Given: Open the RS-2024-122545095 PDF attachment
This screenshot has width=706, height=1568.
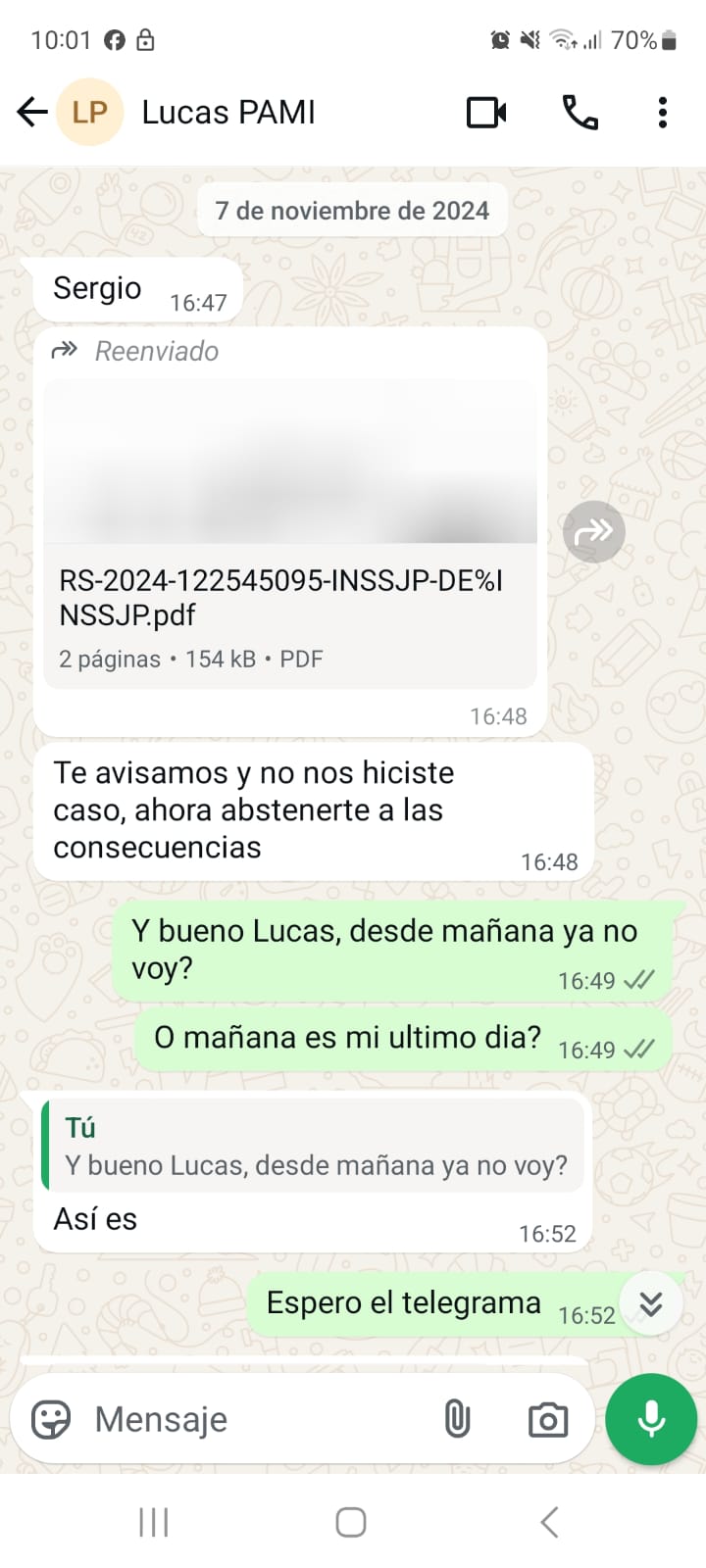Looking at the screenshot, I should coord(290,533).
